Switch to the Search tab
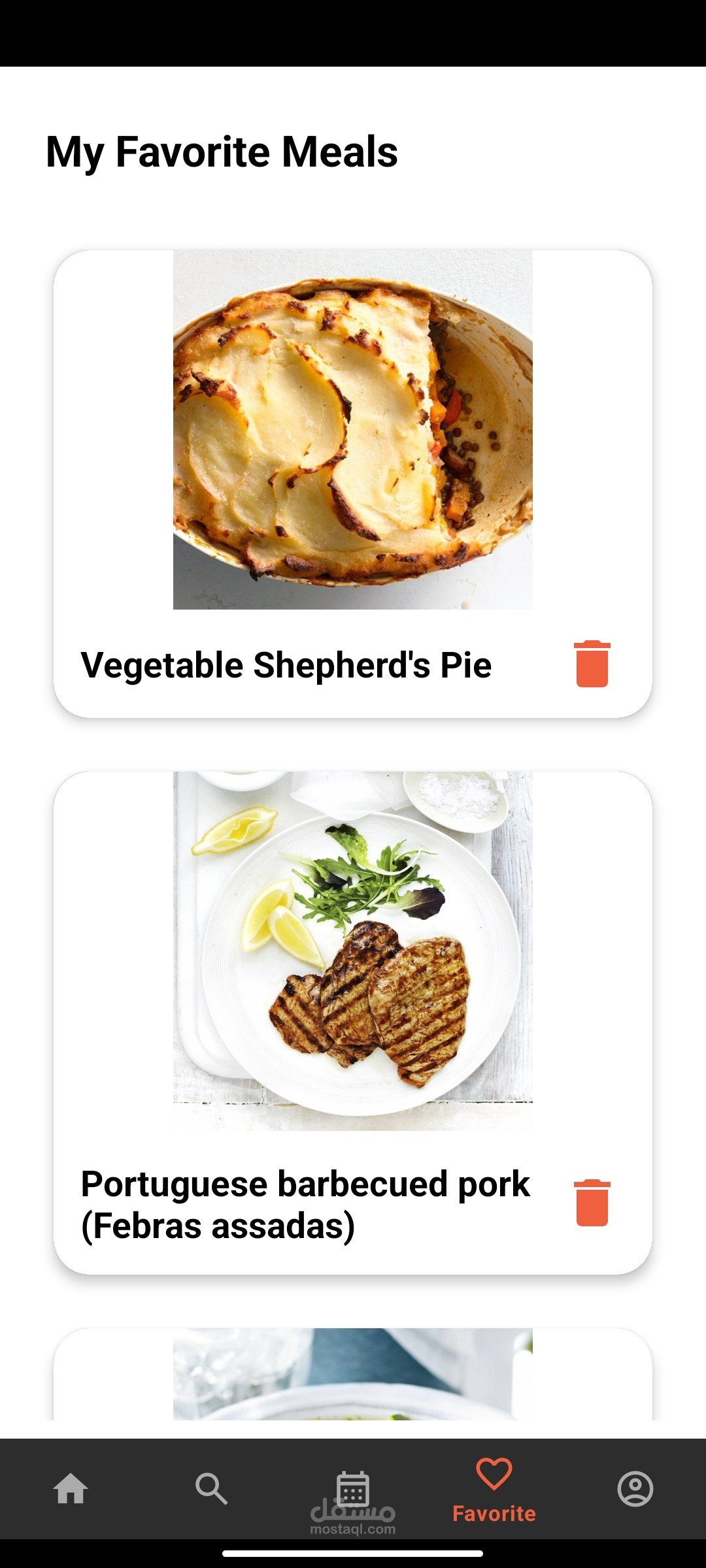This screenshot has width=706, height=1568. (x=211, y=1489)
